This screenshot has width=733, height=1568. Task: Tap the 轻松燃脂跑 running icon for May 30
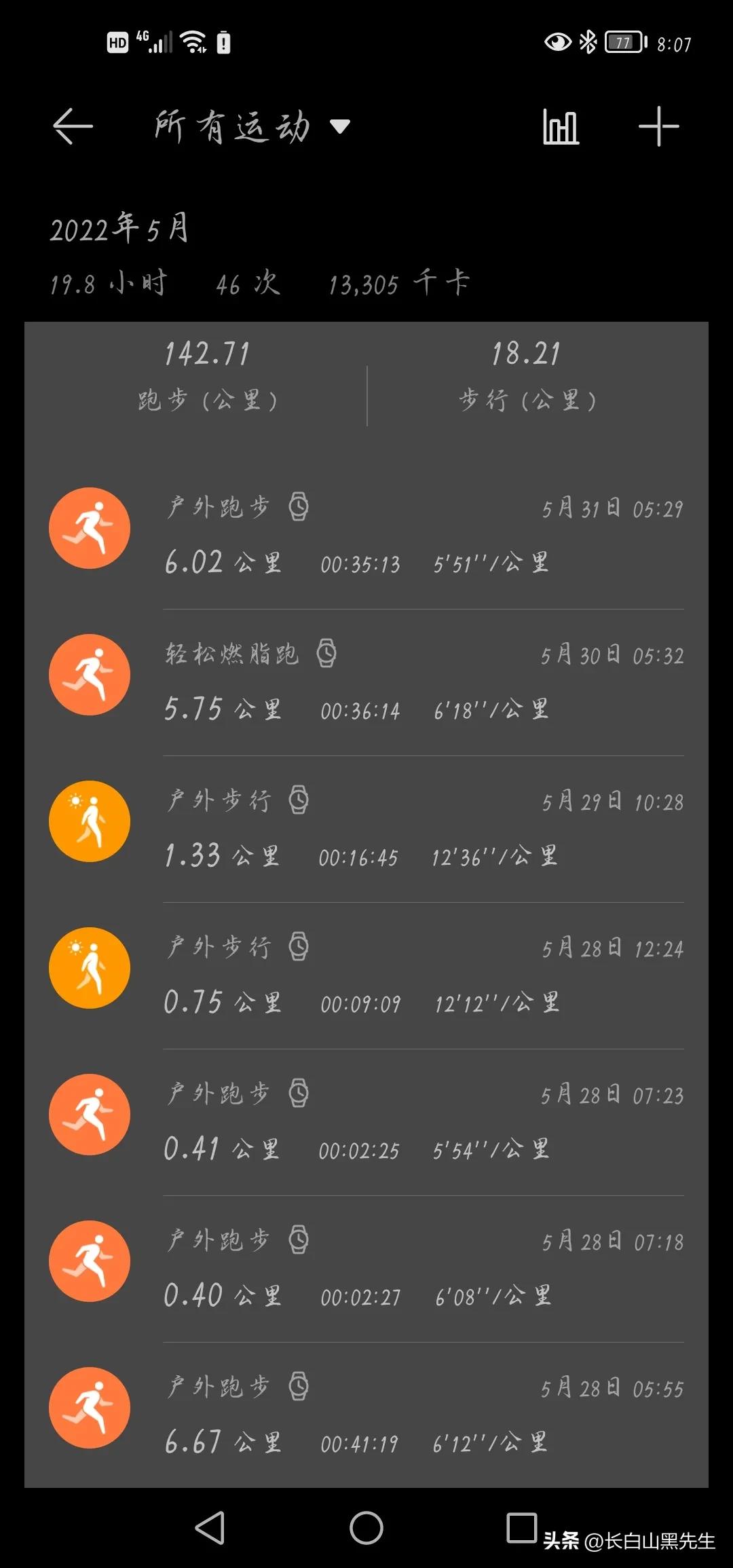tap(89, 673)
